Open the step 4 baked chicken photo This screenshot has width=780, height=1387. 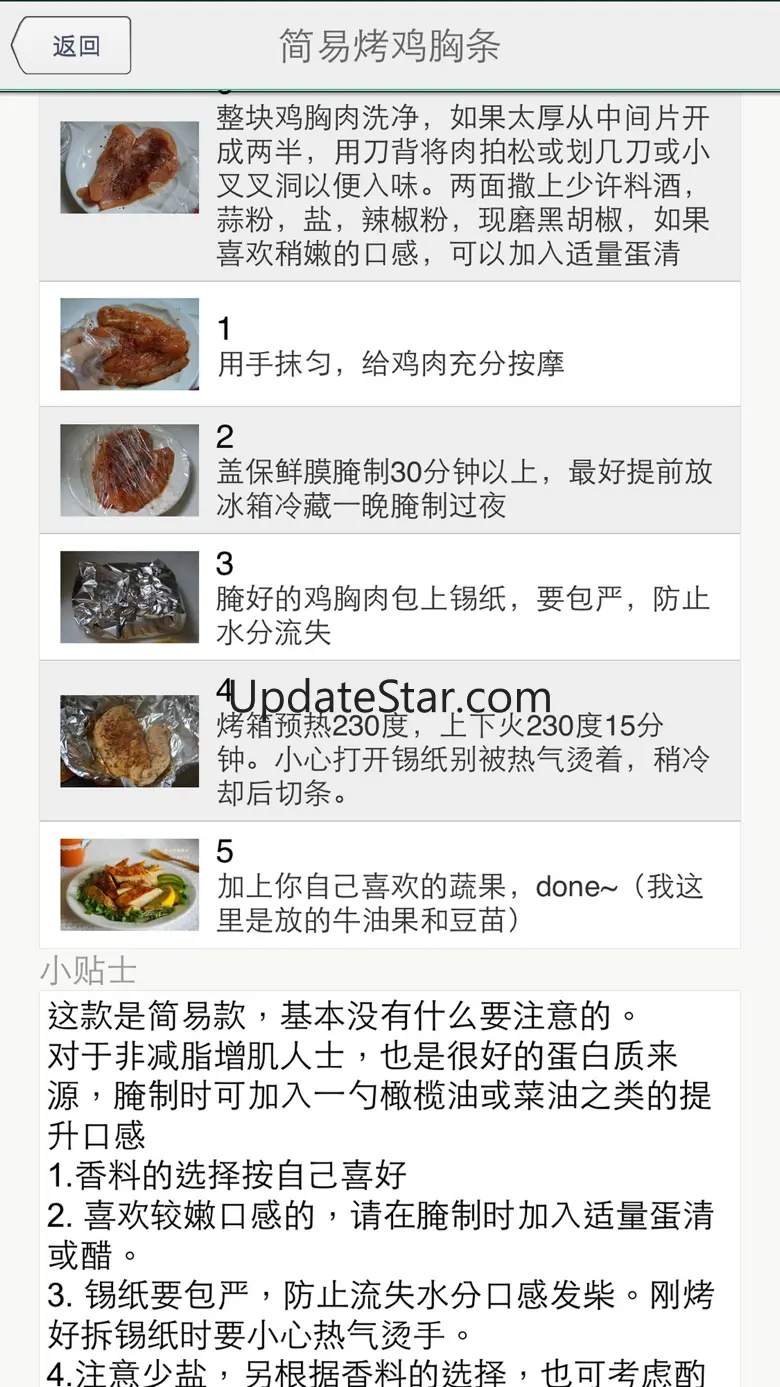coord(129,741)
